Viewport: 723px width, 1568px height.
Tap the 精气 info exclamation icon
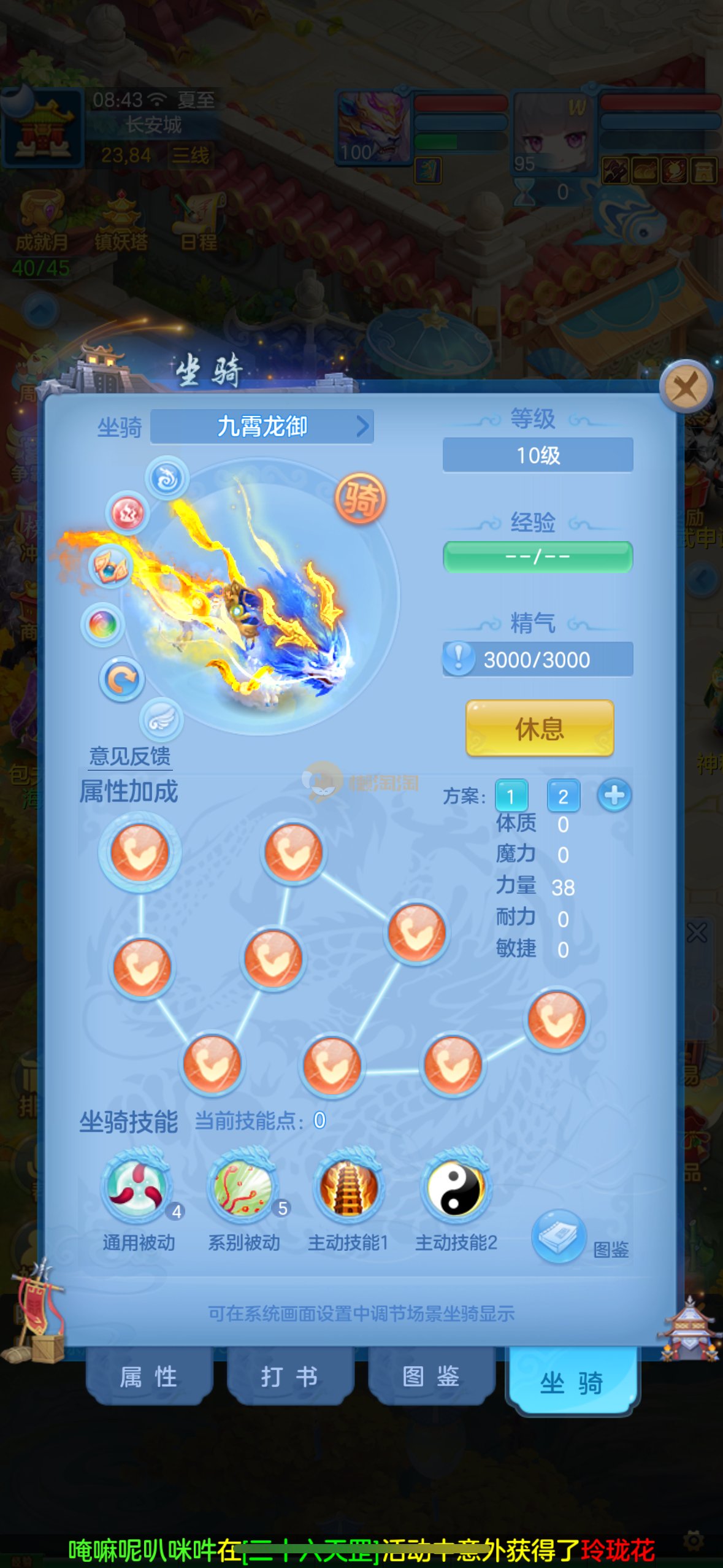point(459,658)
